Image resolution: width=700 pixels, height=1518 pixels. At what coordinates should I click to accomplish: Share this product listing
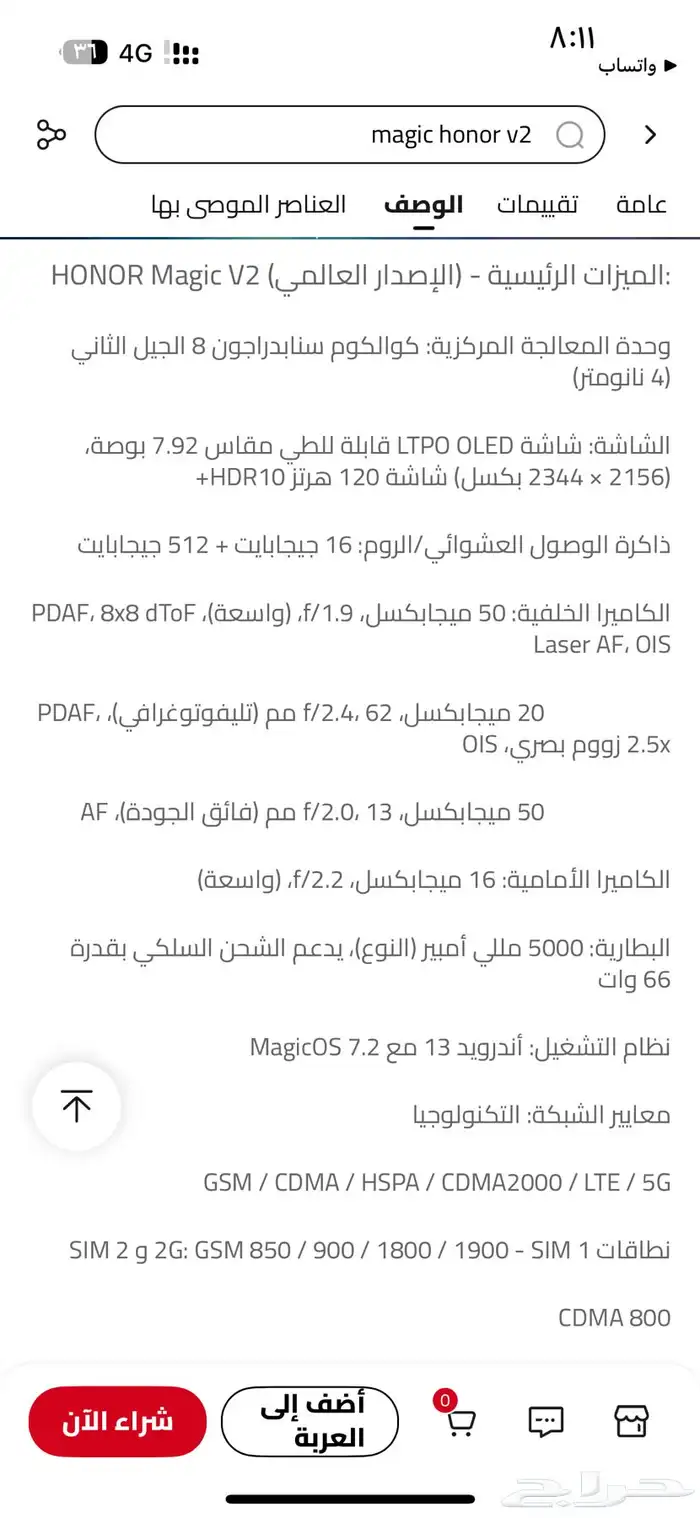pos(51,135)
